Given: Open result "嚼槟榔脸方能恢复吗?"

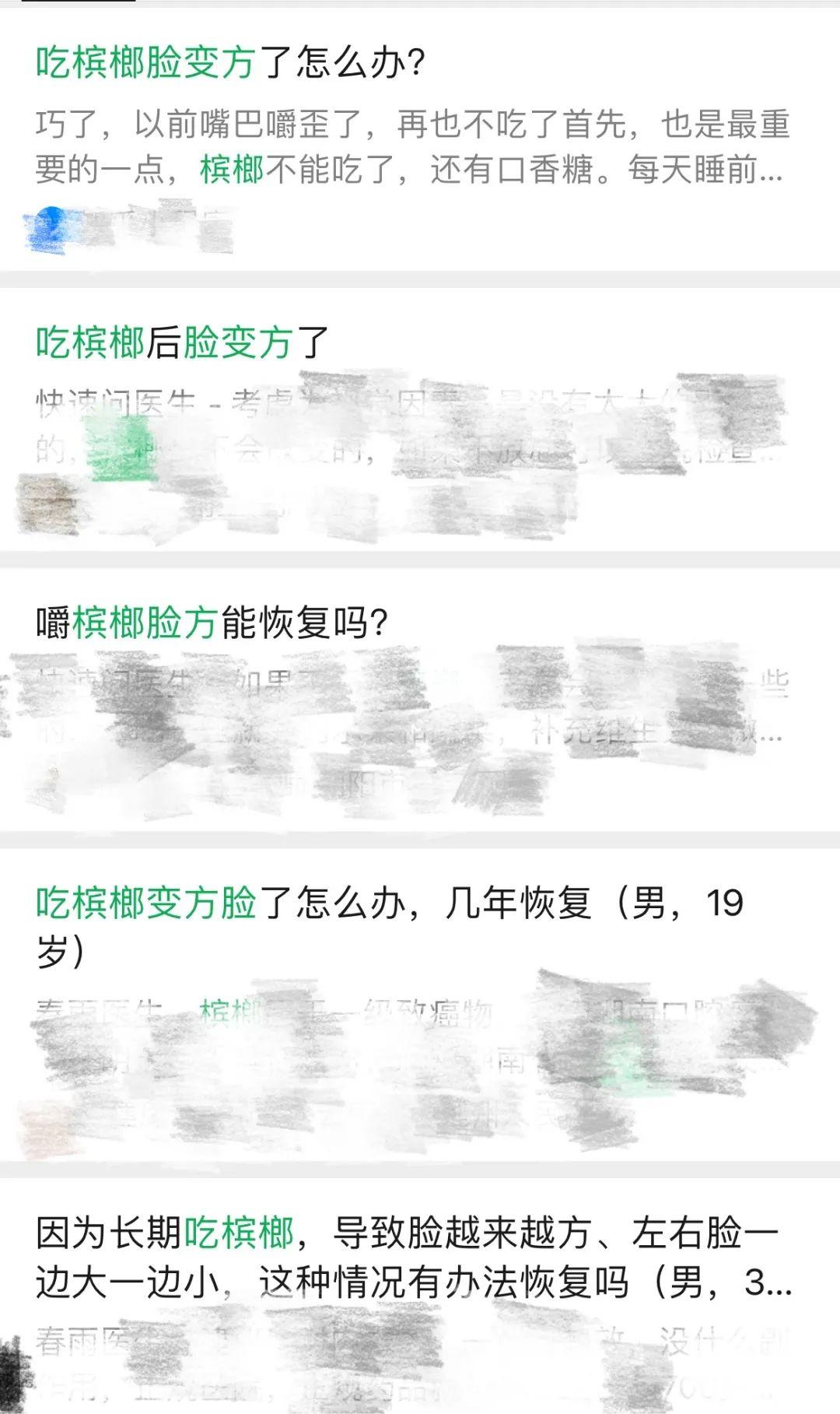Looking at the screenshot, I should pos(212,623).
